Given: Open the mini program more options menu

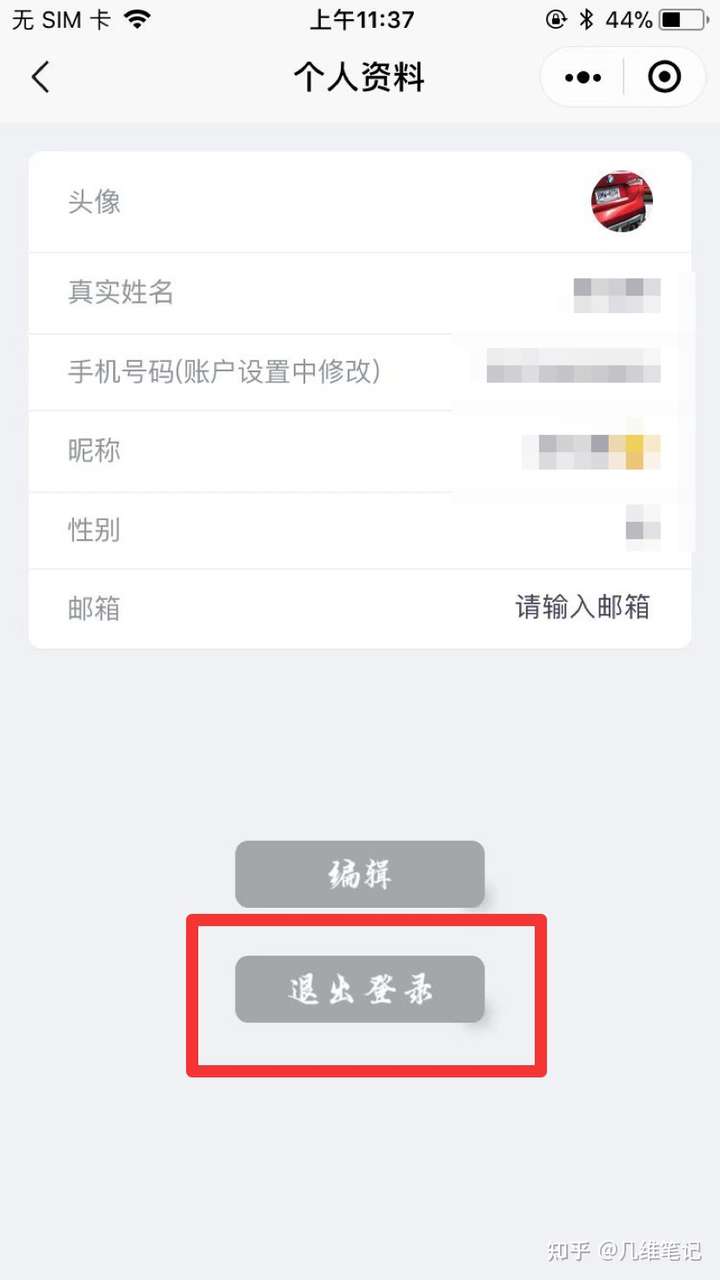Looking at the screenshot, I should 583,77.
